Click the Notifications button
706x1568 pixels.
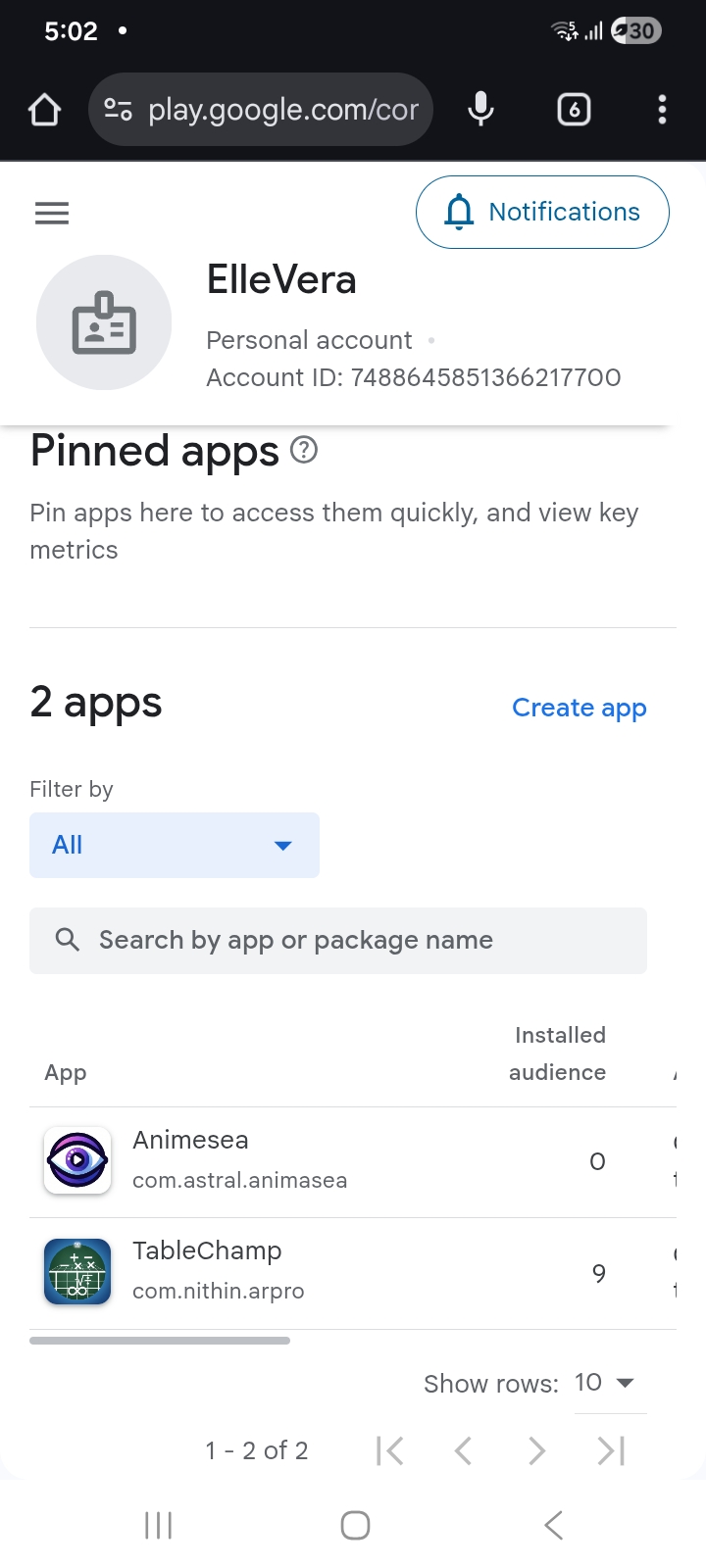pos(542,212)
